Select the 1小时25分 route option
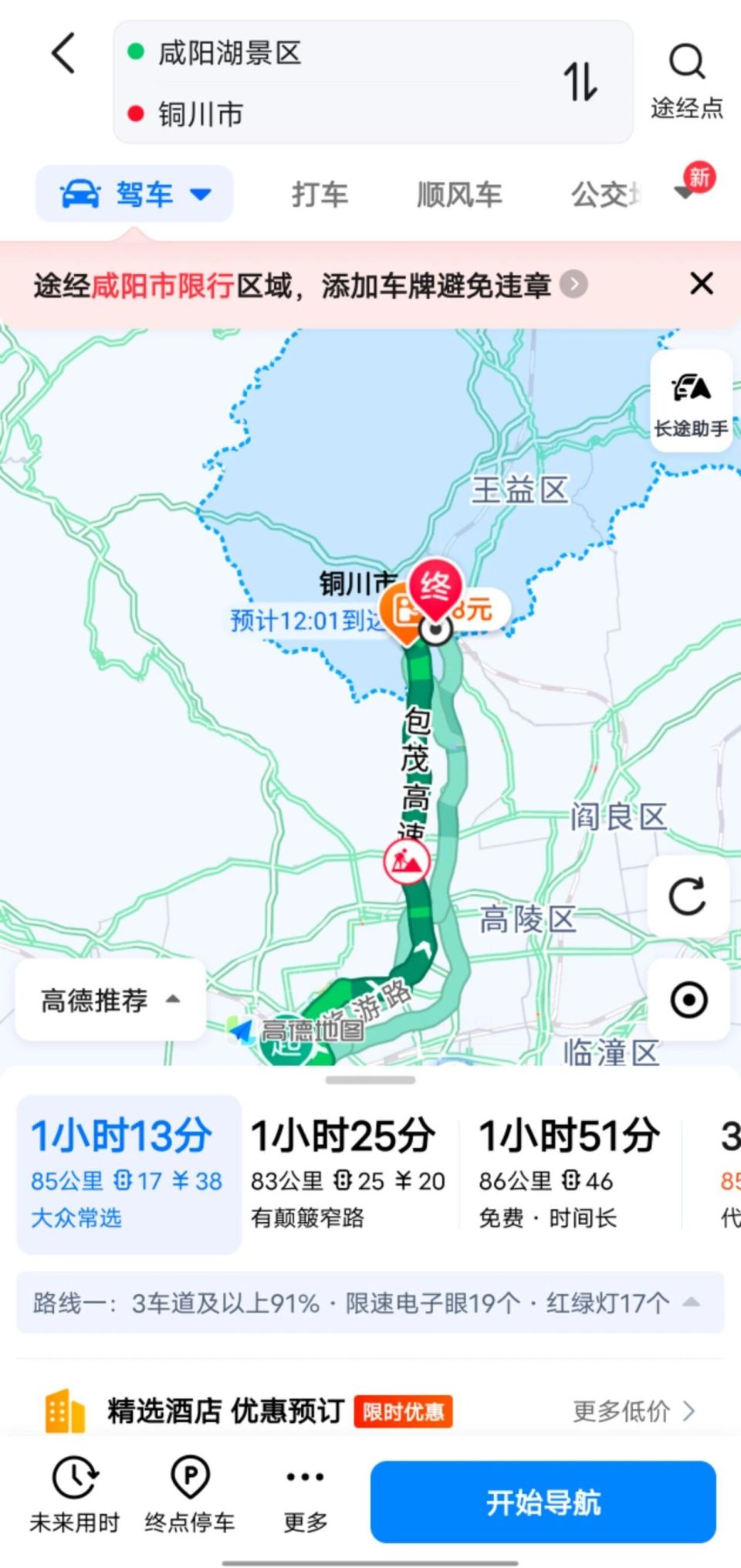 pyautogui.click(x=345, y=1166)
